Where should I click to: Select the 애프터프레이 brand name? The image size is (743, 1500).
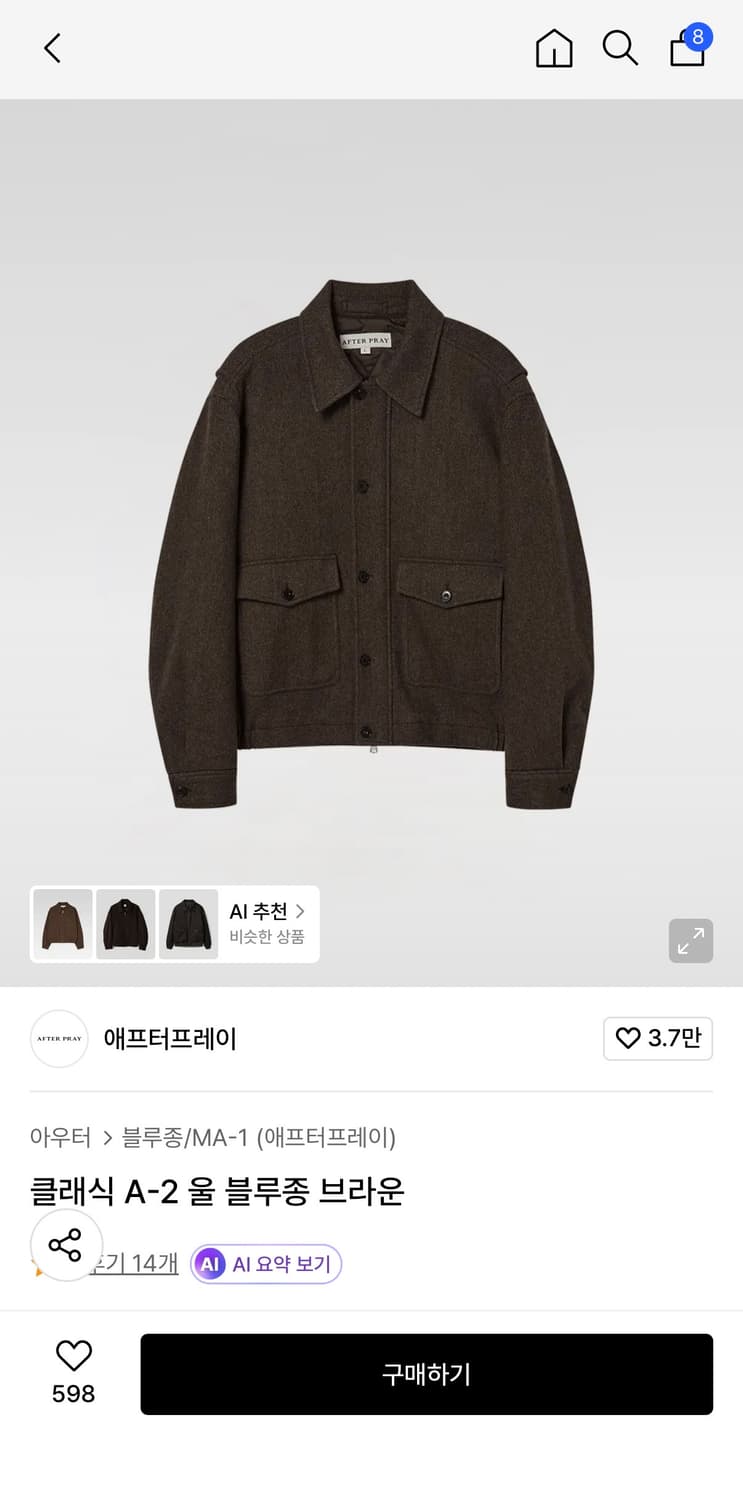point(169,1040)
